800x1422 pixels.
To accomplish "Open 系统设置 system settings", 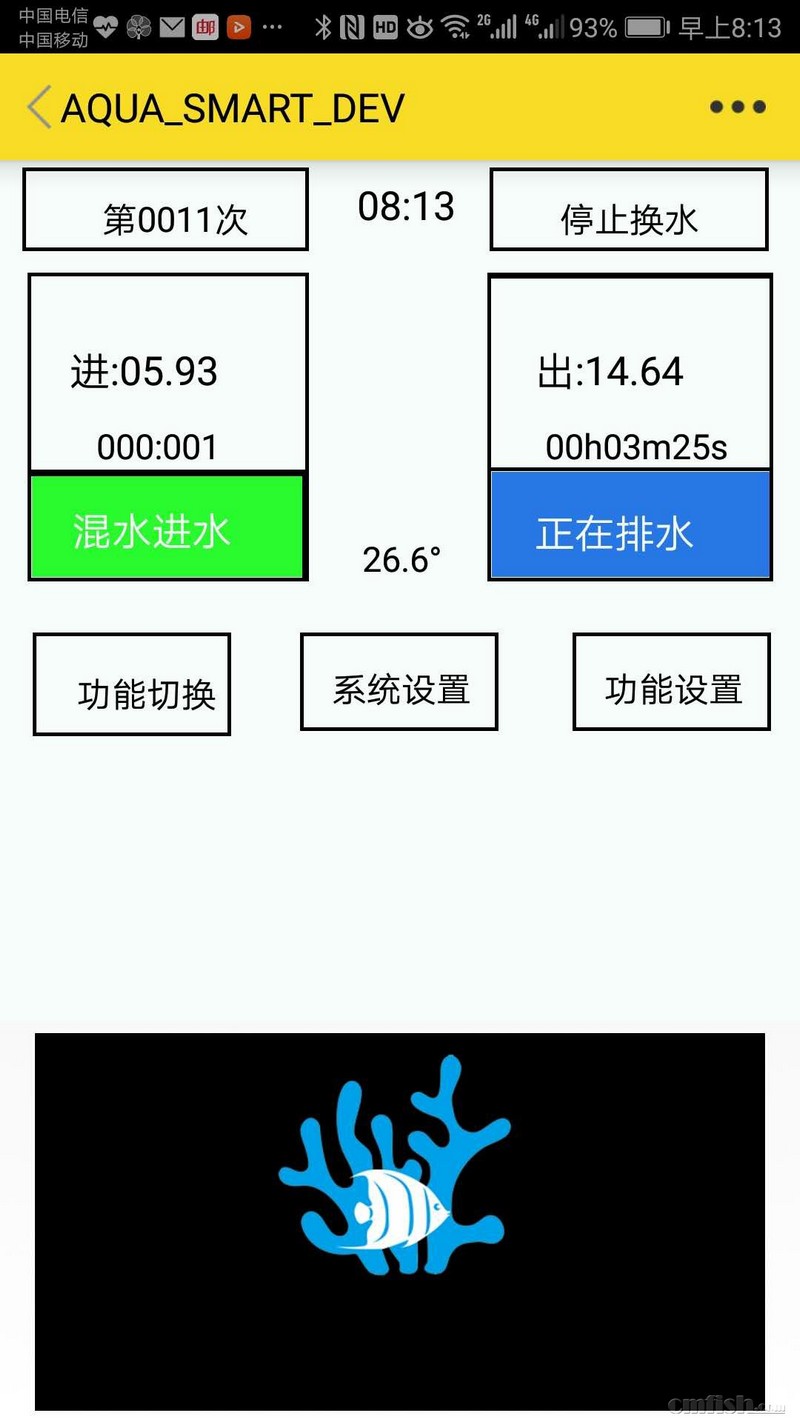I will click(398, 682).
